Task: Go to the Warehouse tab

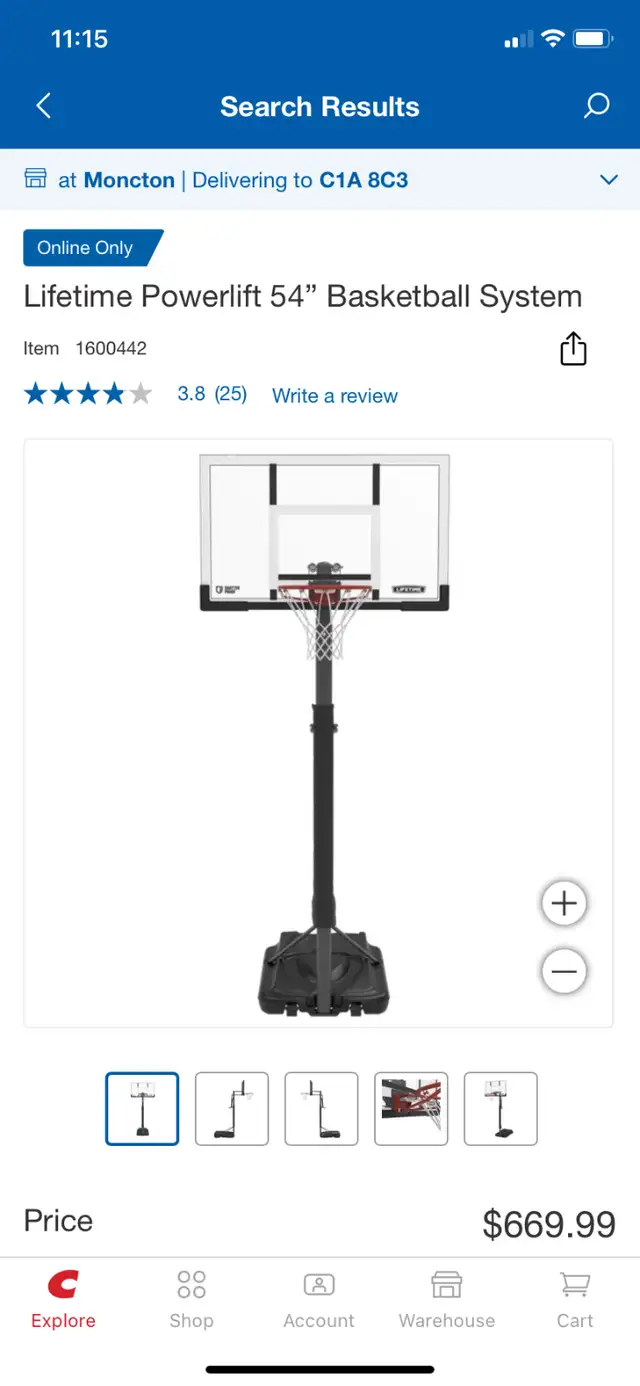Action: pyautogui.click(x=447, y=1300)
